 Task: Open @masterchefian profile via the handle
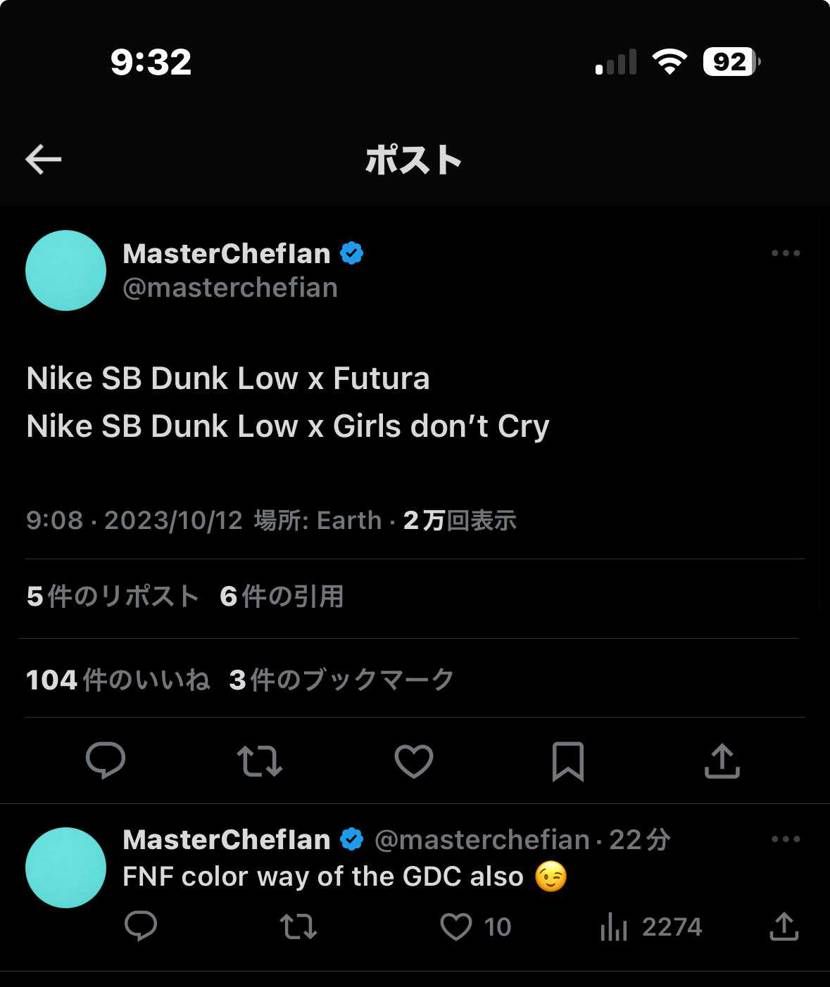point(232,288)
